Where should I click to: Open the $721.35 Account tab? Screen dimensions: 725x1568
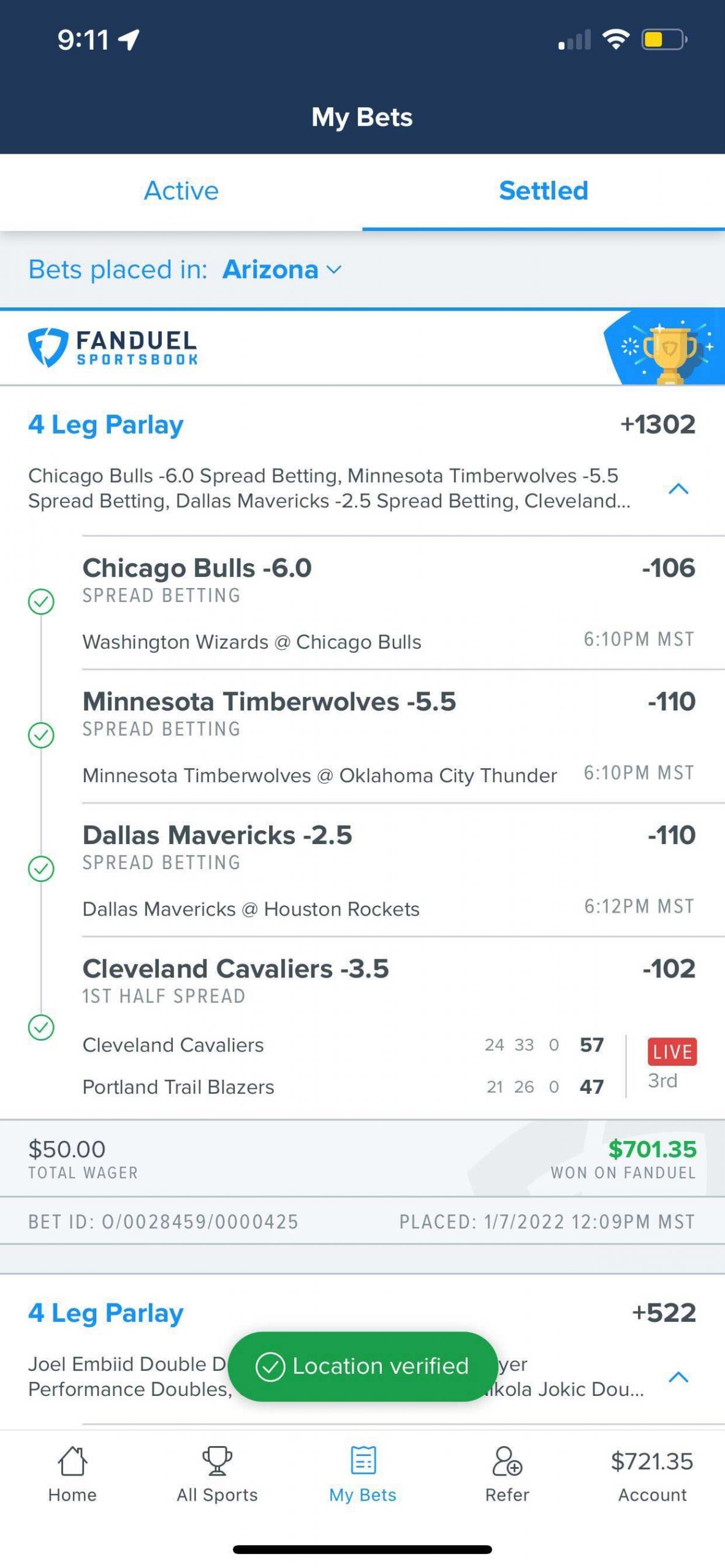(x=651, y=1474)
